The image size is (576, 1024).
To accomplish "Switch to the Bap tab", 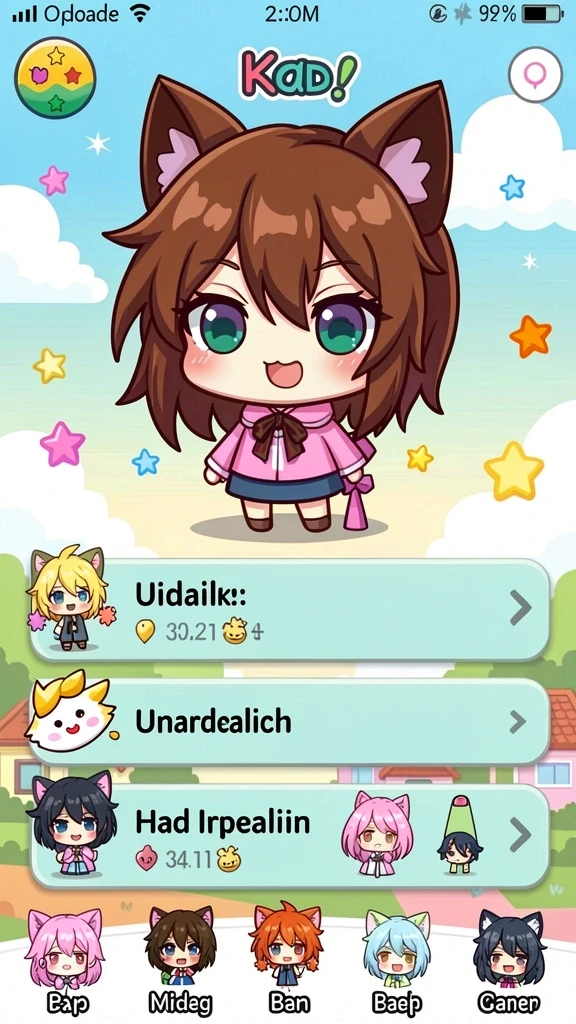I will pos(63,959).
